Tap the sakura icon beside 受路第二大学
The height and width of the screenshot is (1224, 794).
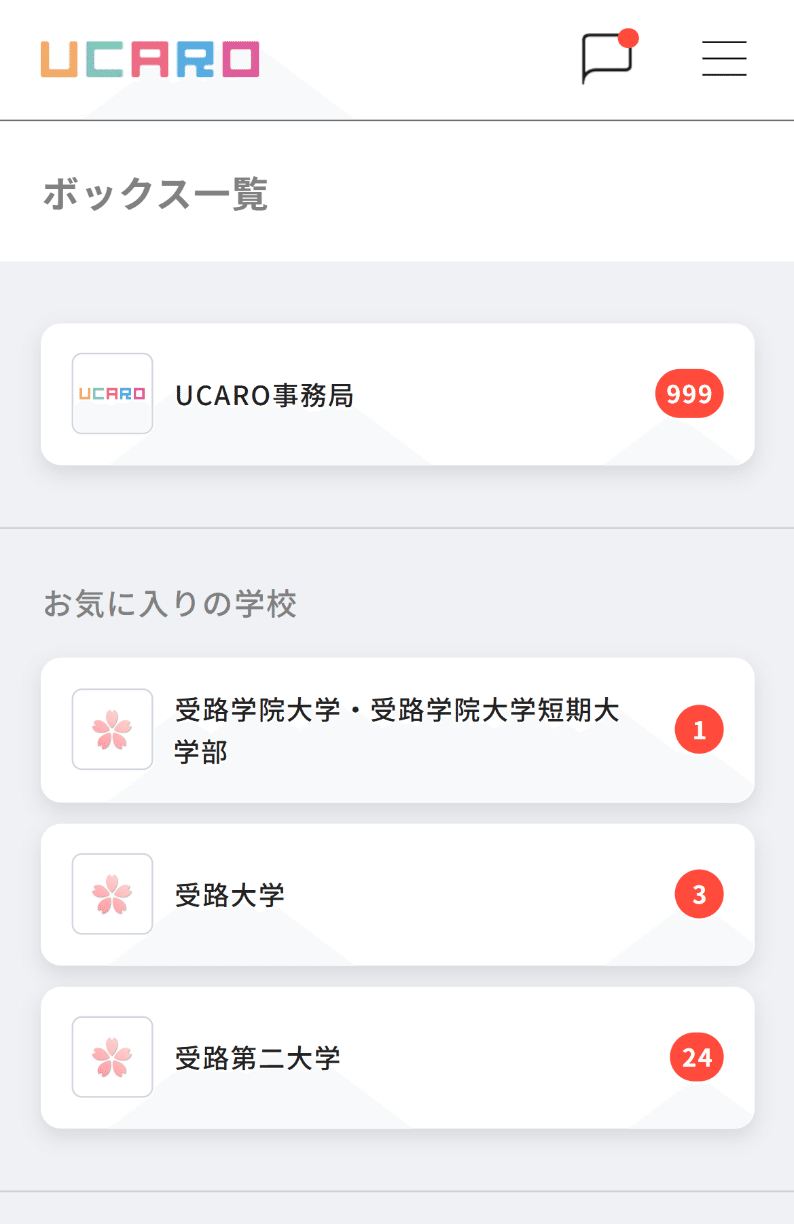click(112, 1057)
